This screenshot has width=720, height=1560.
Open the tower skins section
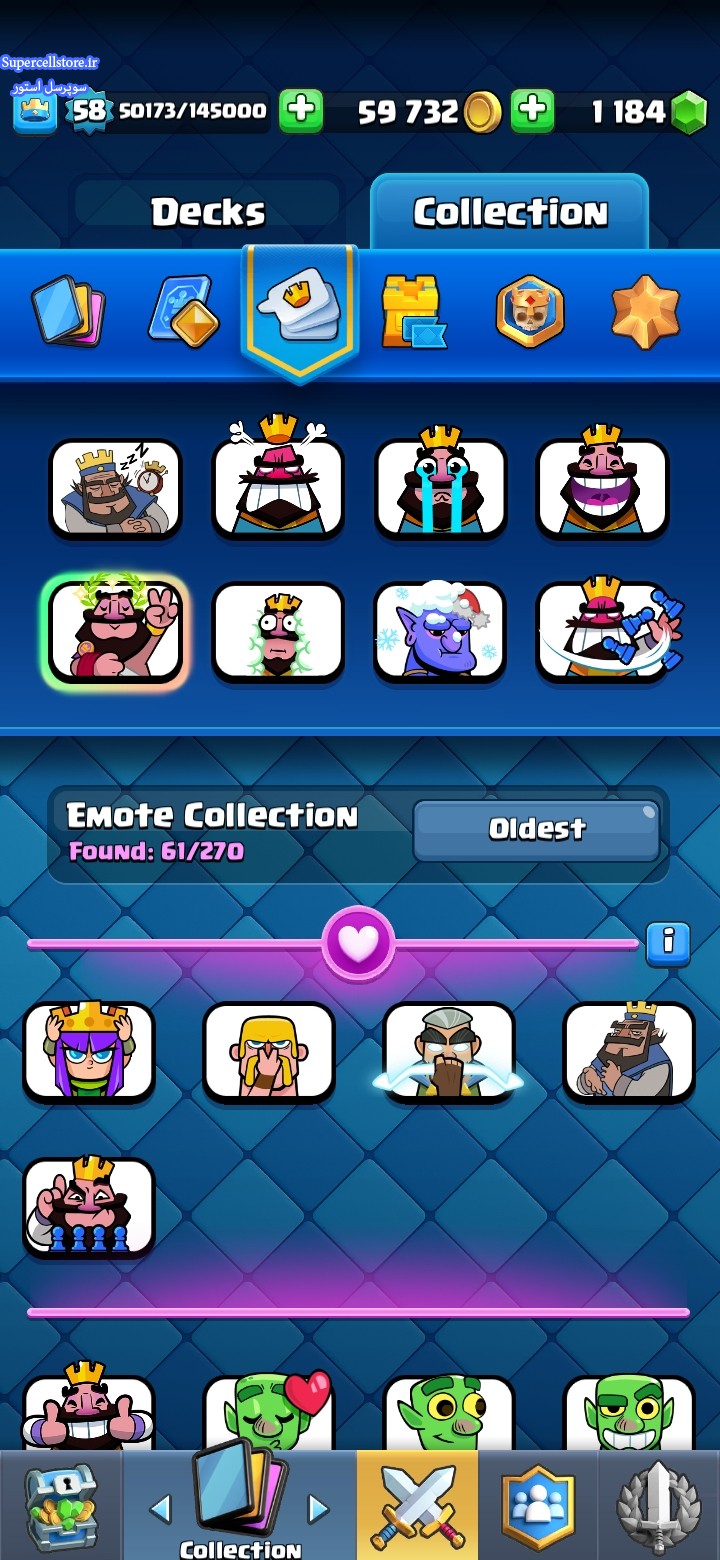click(x=413, y=312)
